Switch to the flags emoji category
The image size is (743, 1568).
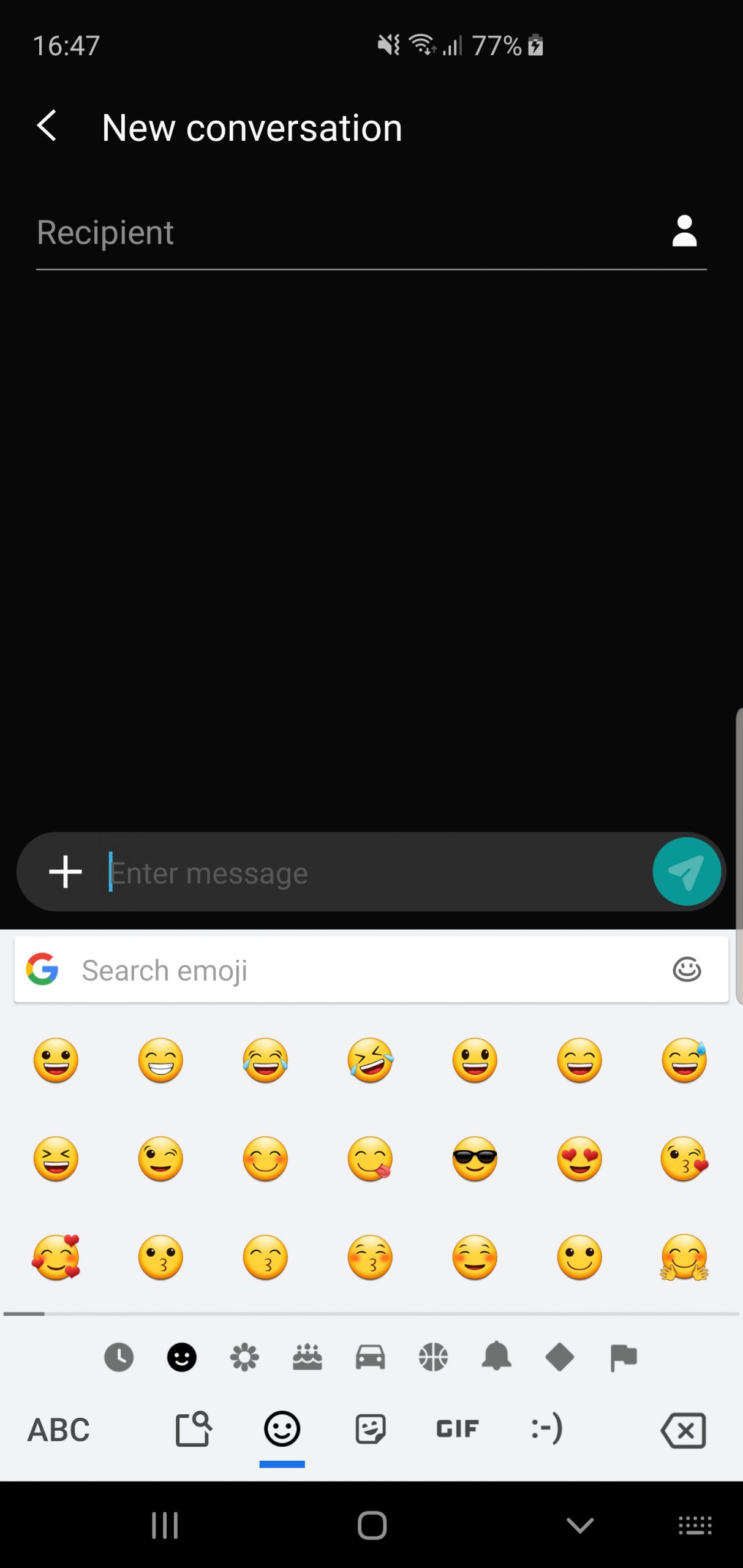tap(624, 1357)
